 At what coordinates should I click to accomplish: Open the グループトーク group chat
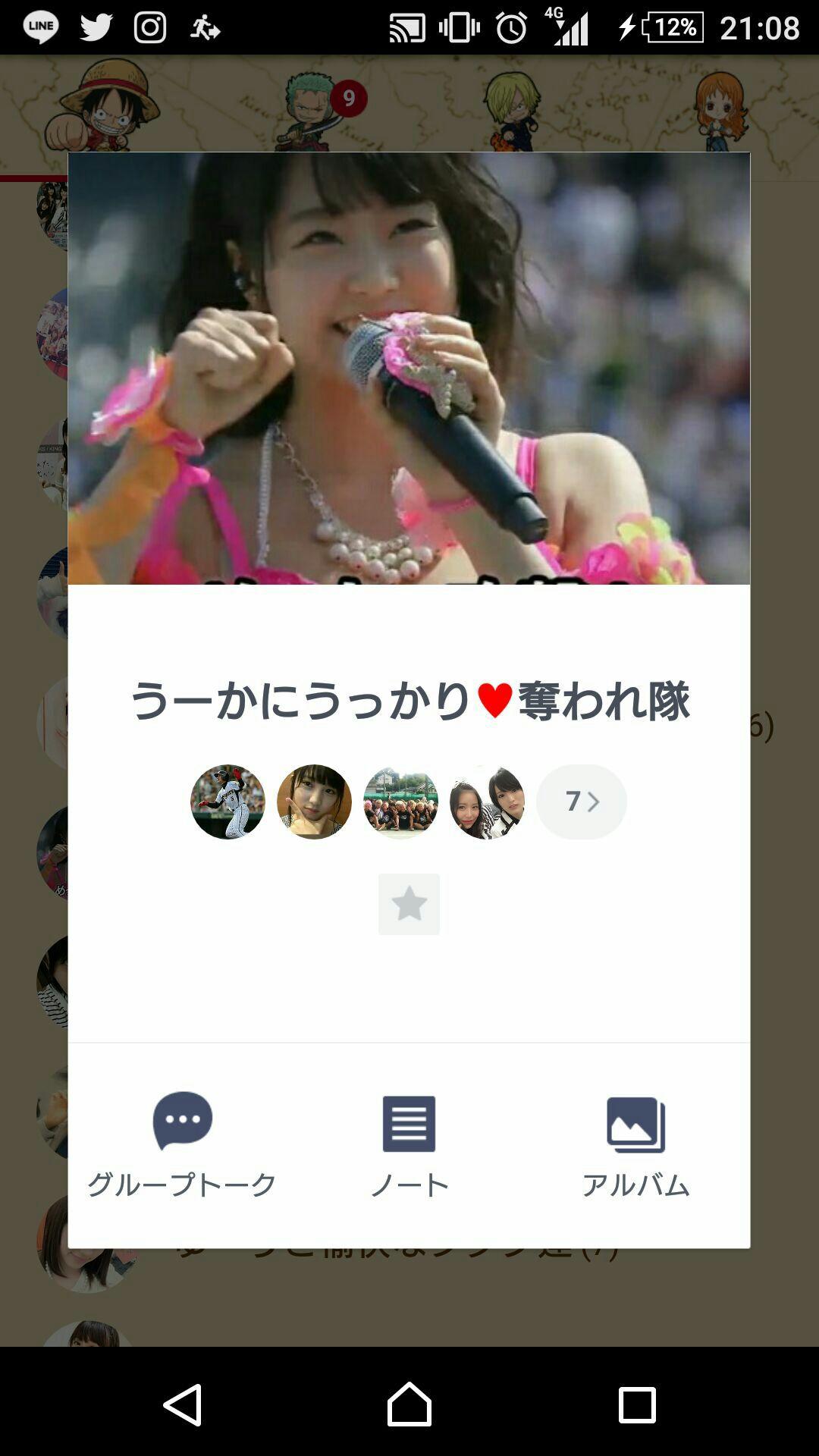[182, 1144]
